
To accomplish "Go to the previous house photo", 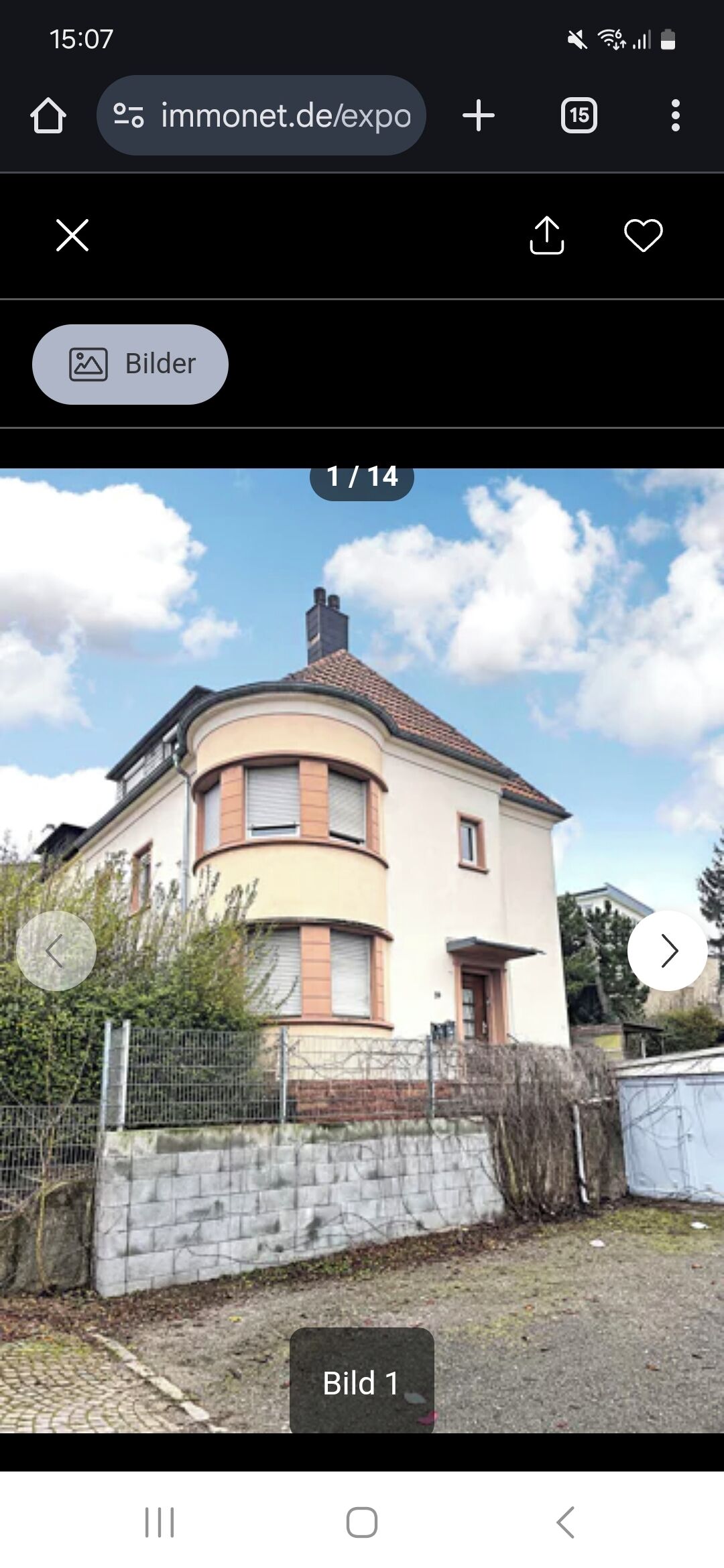I will 56,950.
